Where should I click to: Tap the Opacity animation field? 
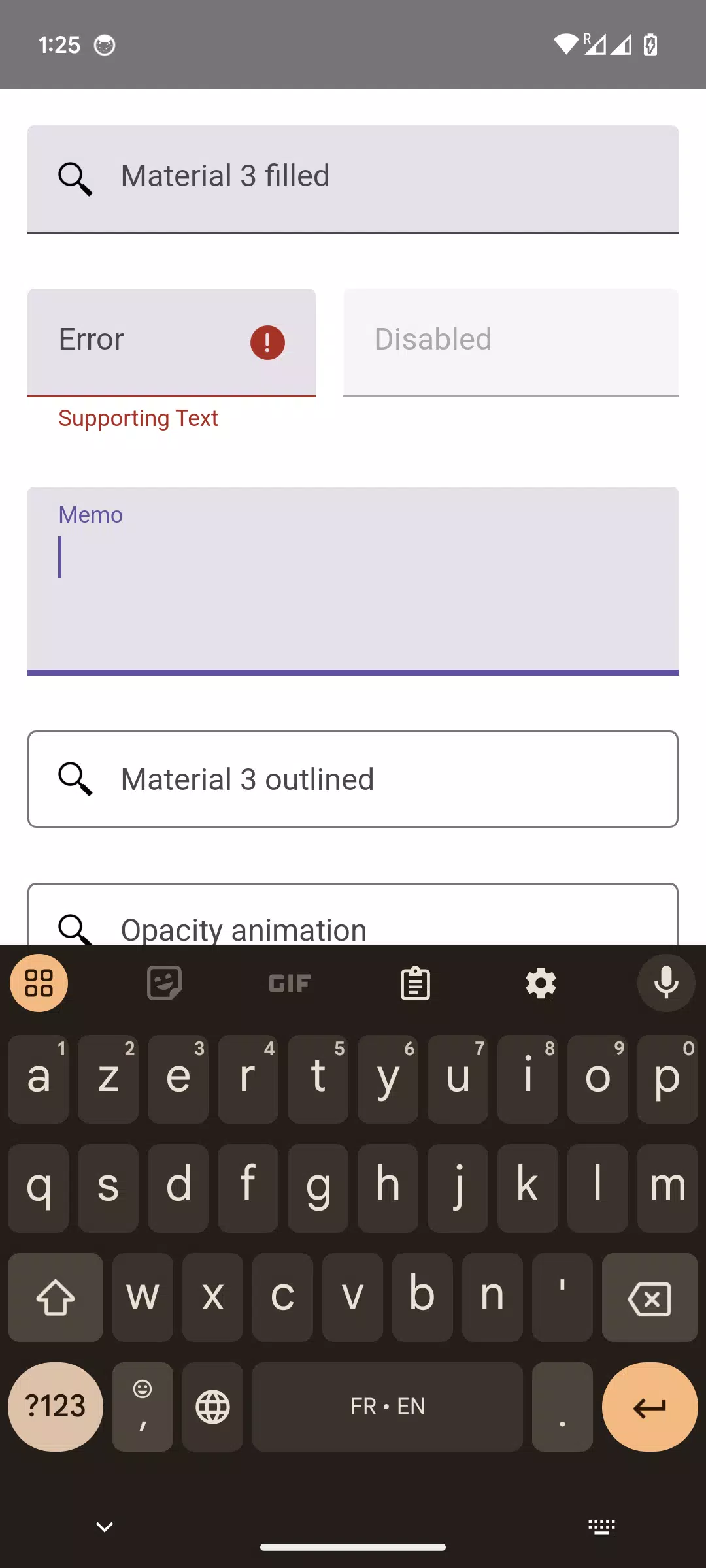point(353,915)
